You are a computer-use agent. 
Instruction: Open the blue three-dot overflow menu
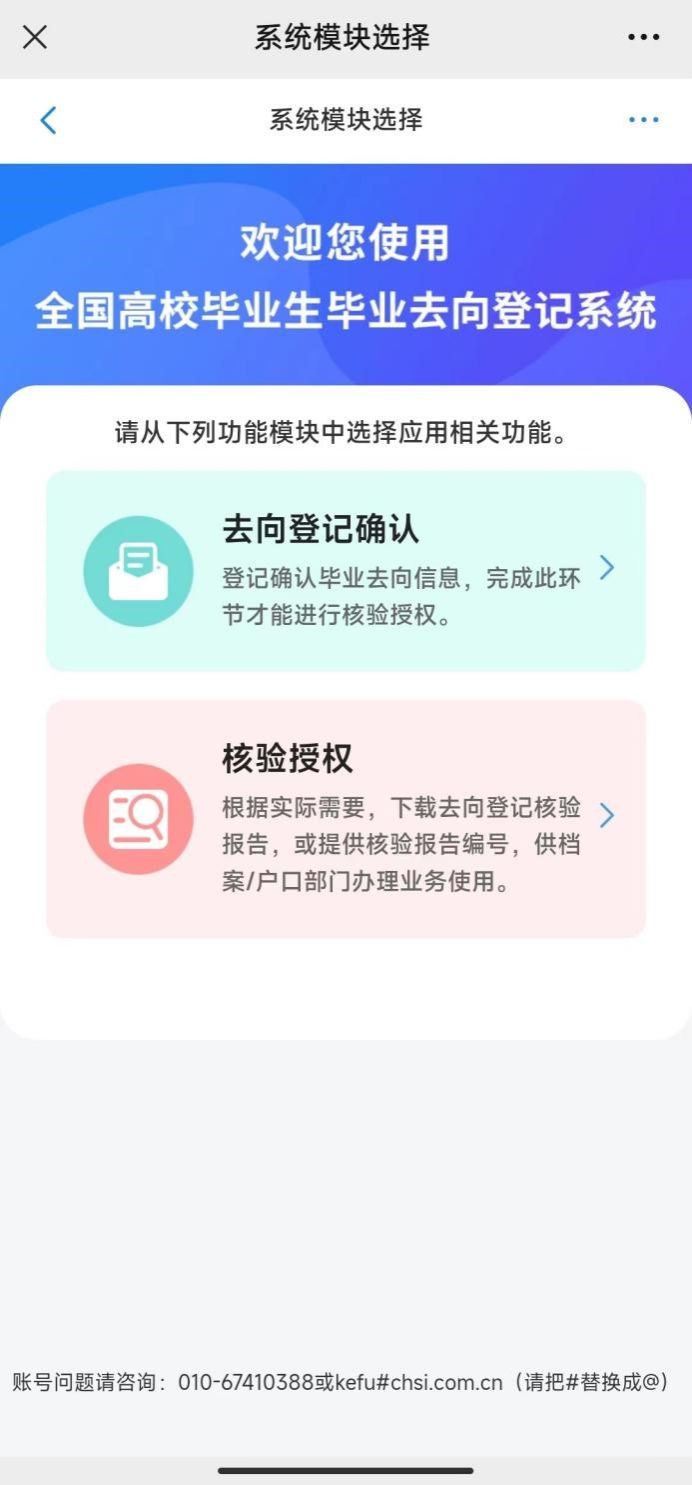643,120
